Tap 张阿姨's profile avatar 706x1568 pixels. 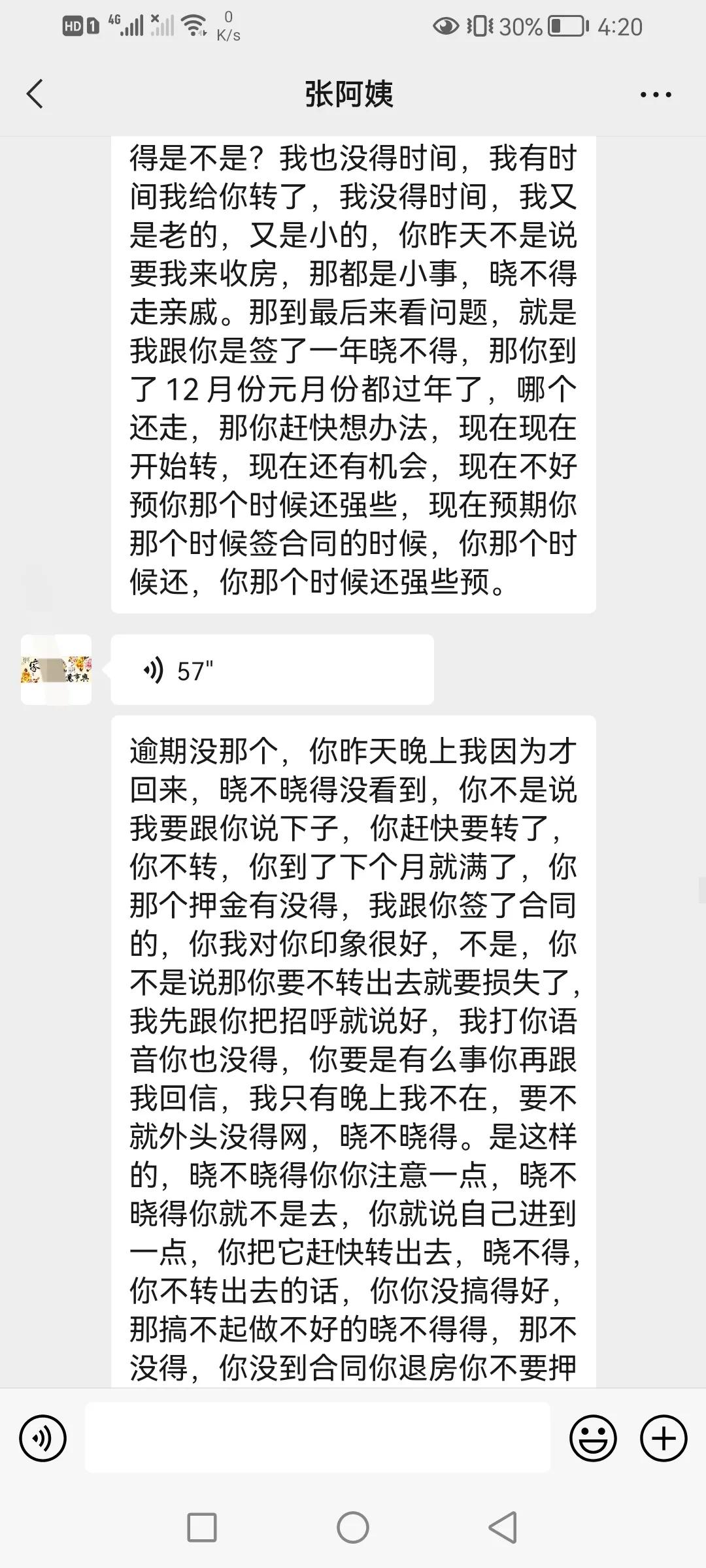pyautogui.click(x=58, y=669)
